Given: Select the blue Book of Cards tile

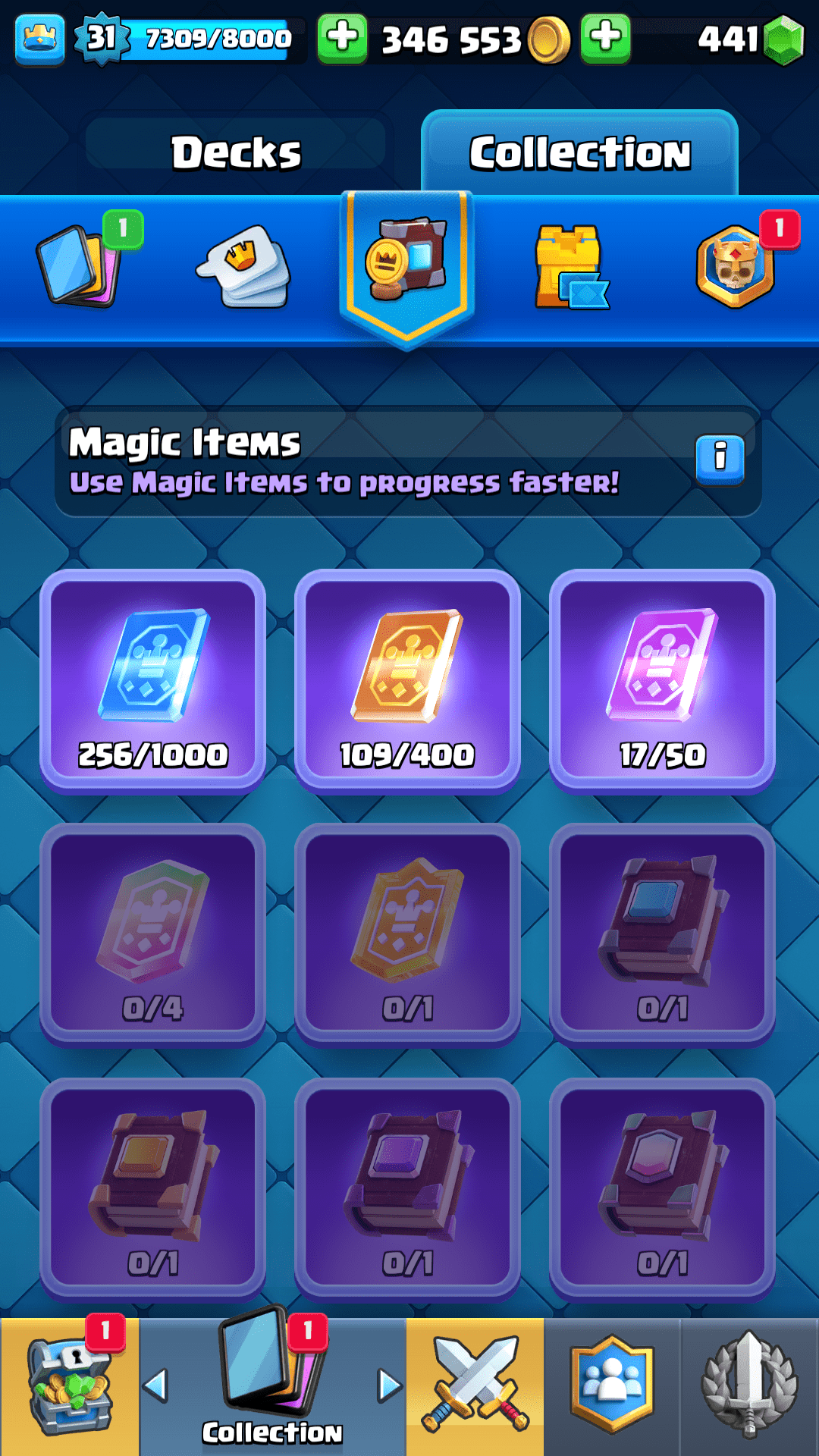Looking at the screenshot, I should pos(662,934).
